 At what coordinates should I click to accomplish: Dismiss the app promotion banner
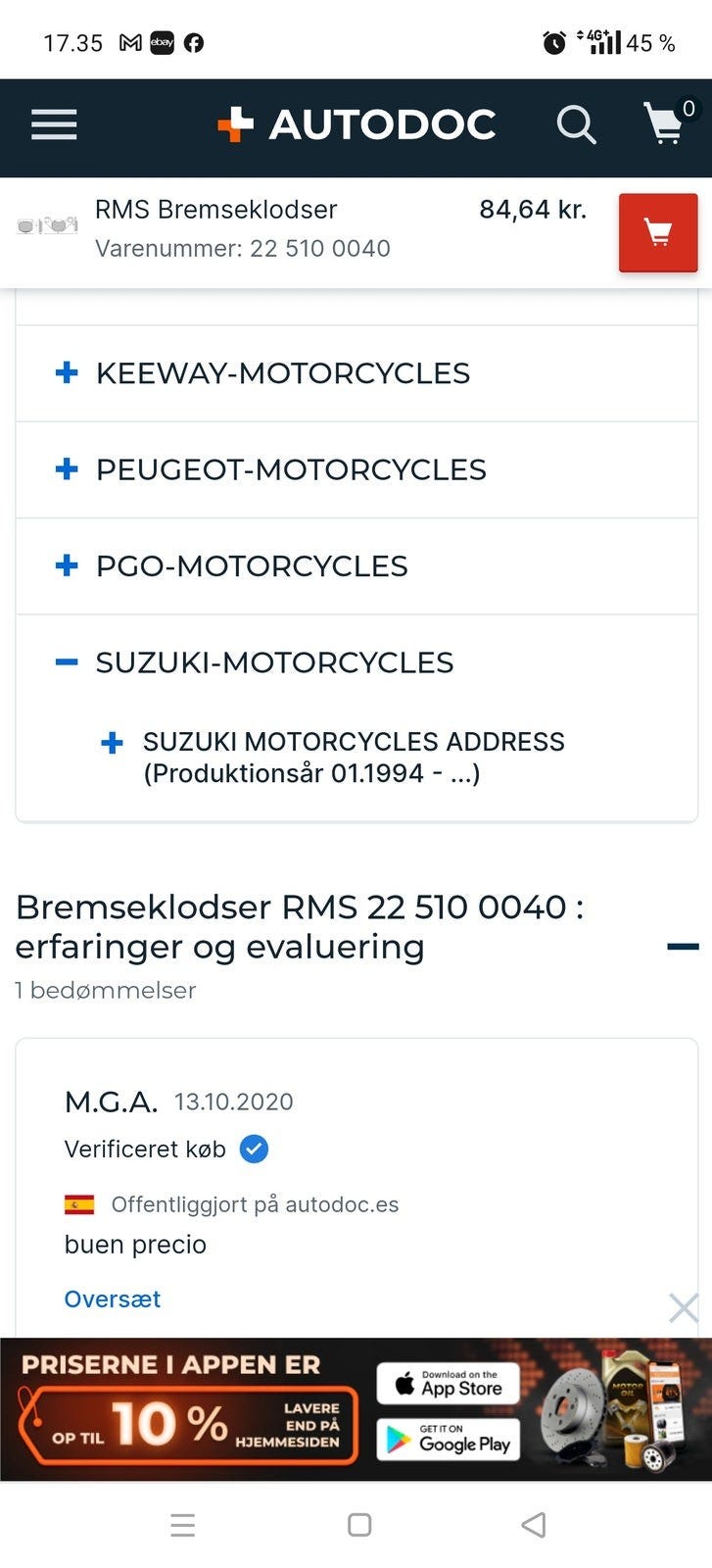pyautogui.click(x=683, y=1307)
